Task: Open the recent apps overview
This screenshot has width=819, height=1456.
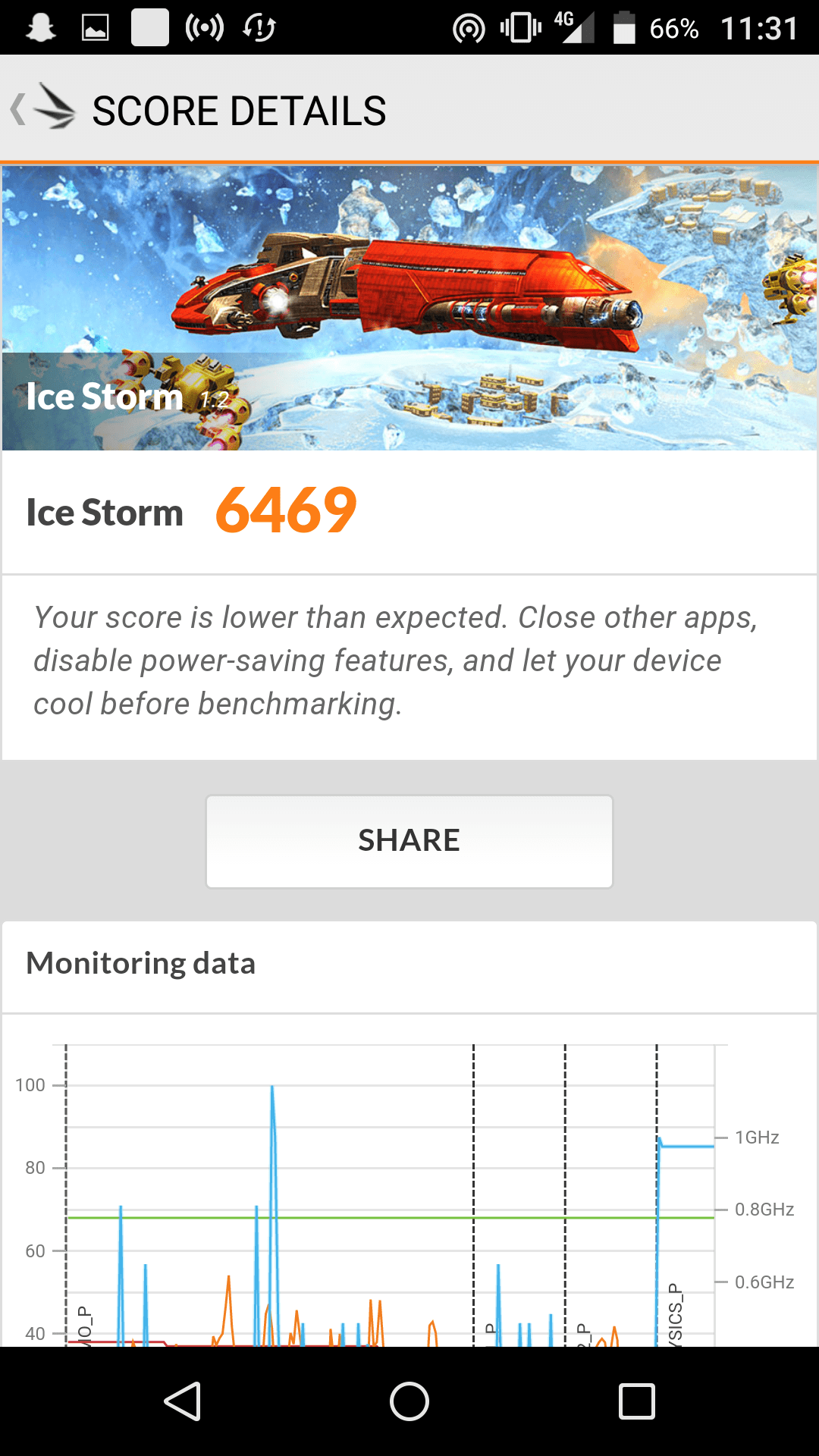Action: [x=636, y=1401]
